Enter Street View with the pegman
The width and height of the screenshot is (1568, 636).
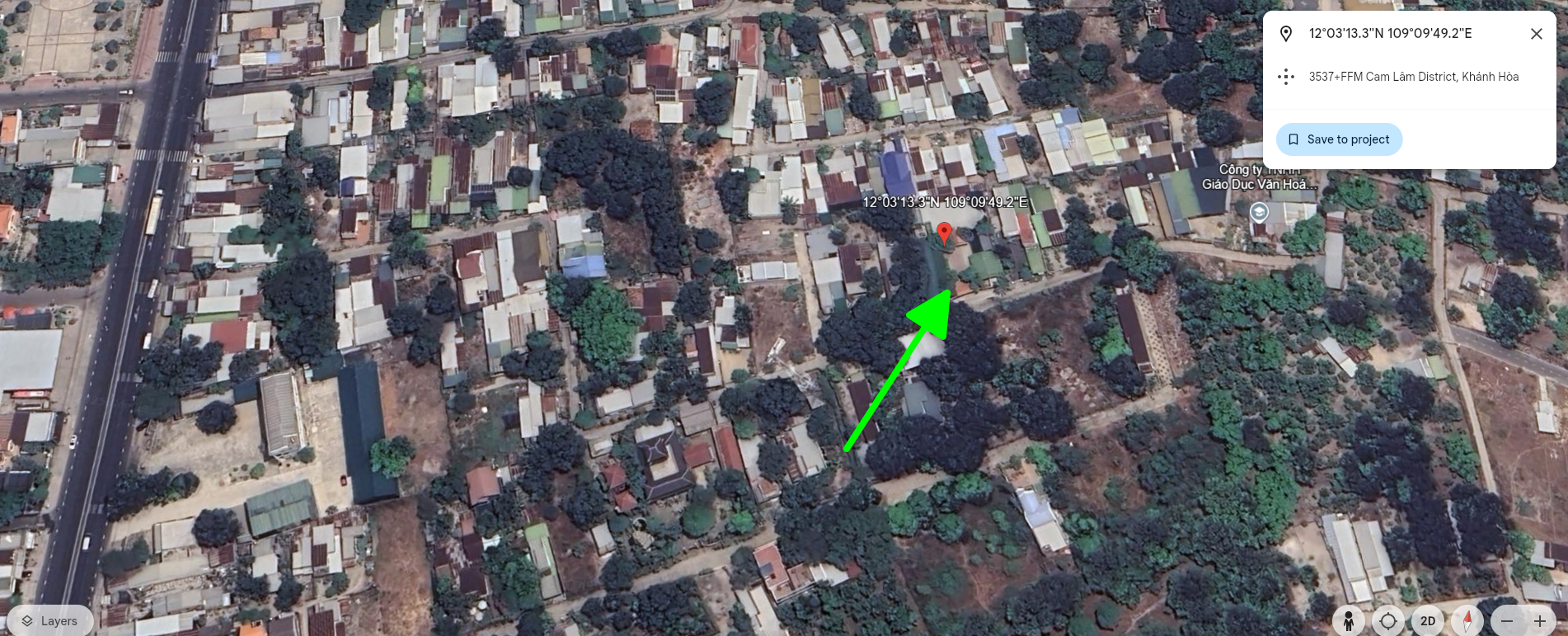click(1349, 621)
